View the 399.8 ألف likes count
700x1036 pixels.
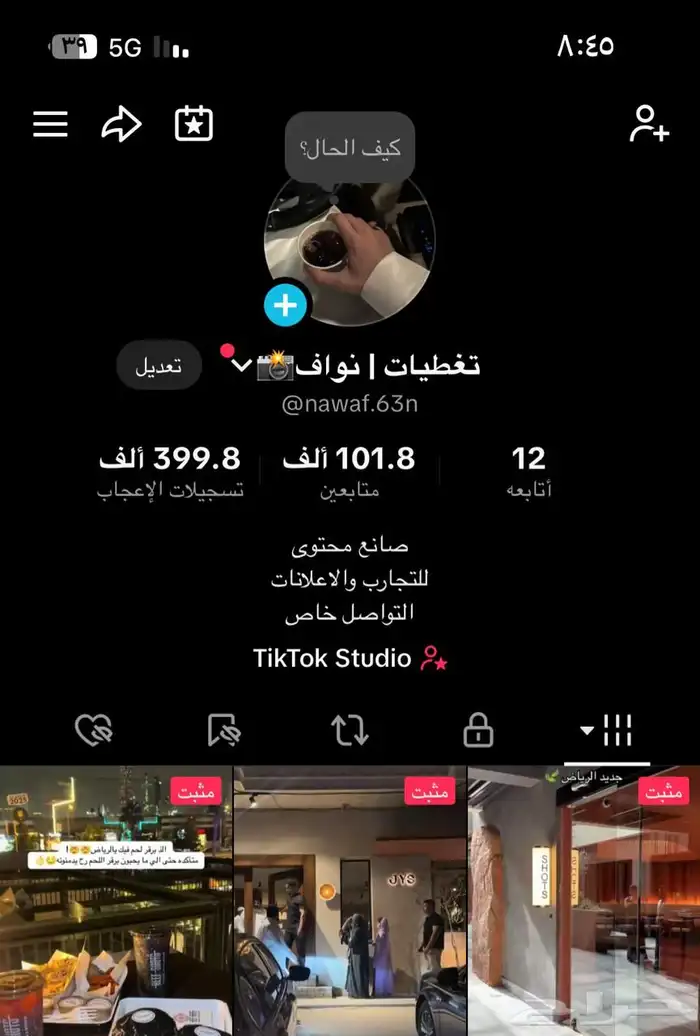tap(170, 470)
